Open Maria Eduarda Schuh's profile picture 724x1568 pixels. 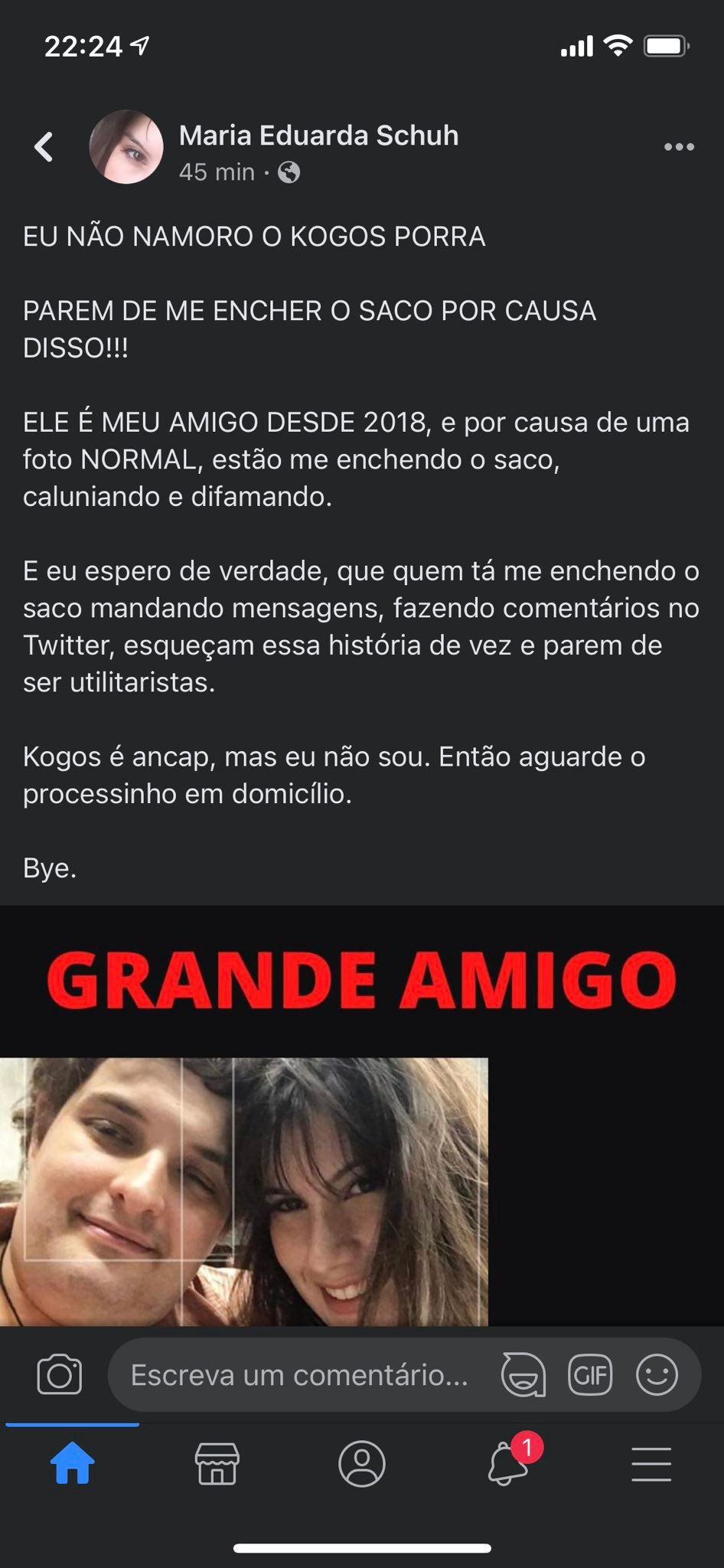[x=126, y=147]
